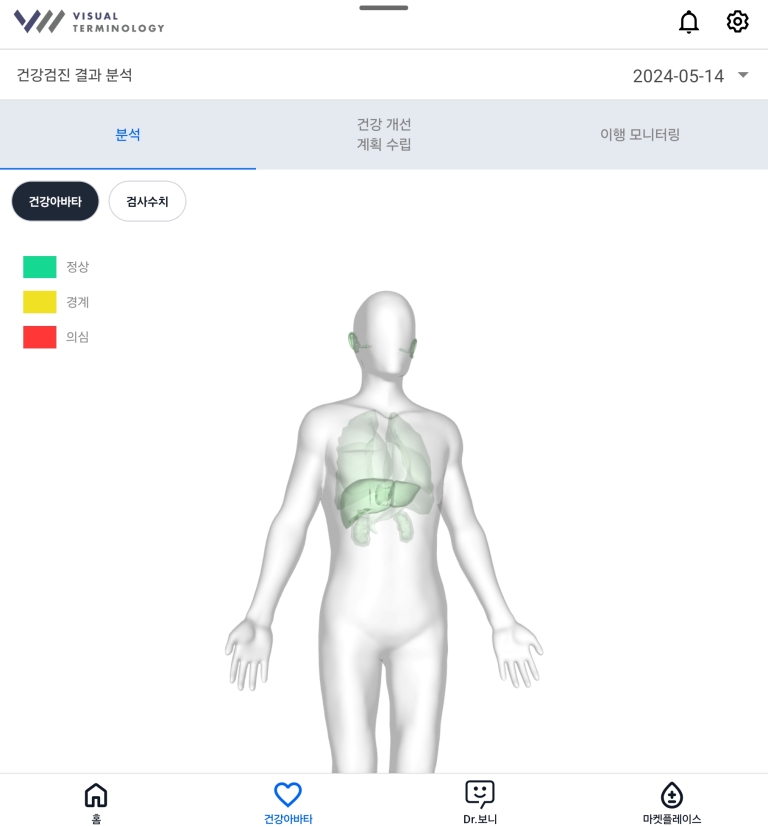Open the 마켓플레이스 tab
The image size is (768, 827).
coord(672,802)
